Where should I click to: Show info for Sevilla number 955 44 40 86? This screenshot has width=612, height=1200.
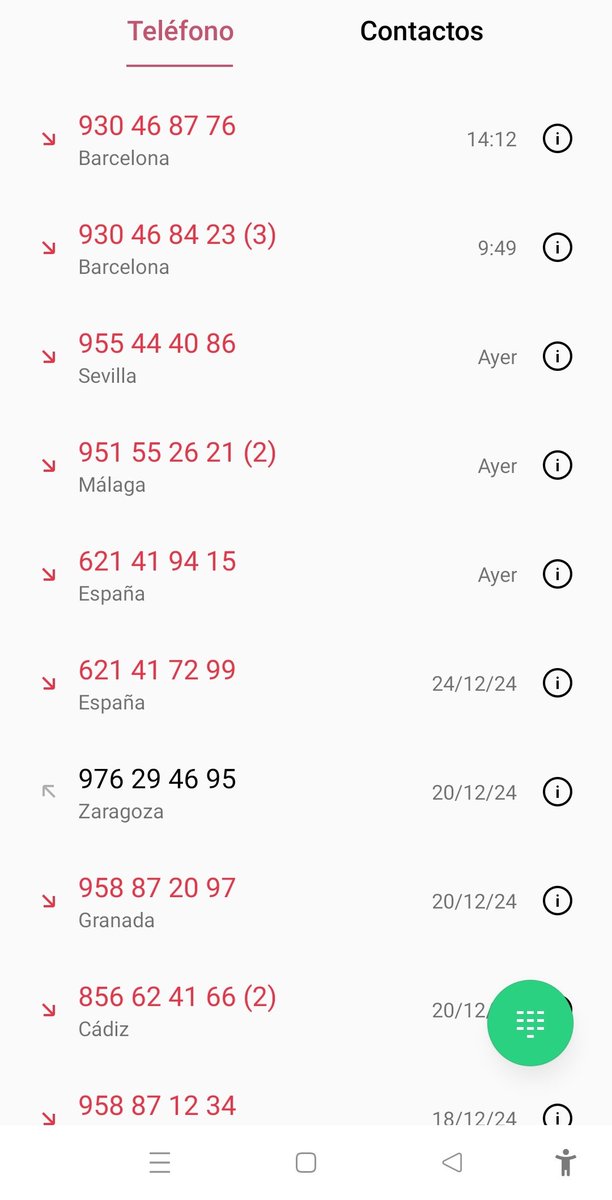coord(557,356)
